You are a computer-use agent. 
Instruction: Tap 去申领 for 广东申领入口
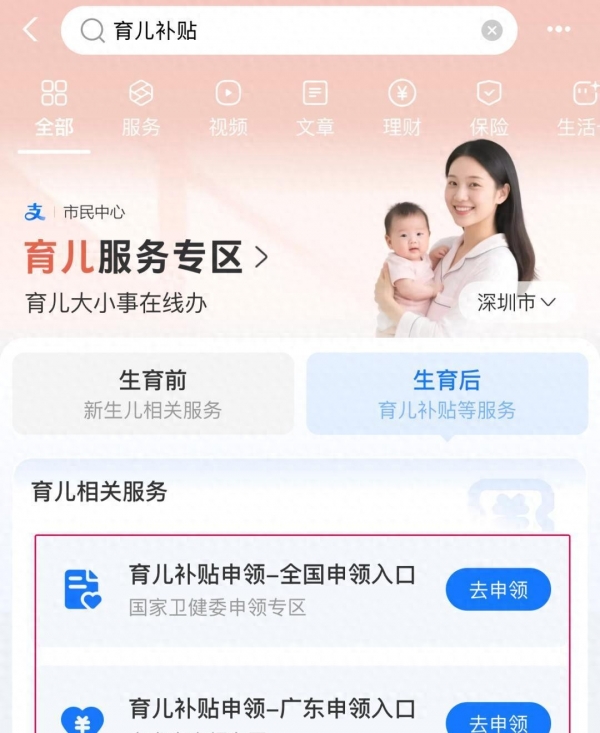(498, 720)
